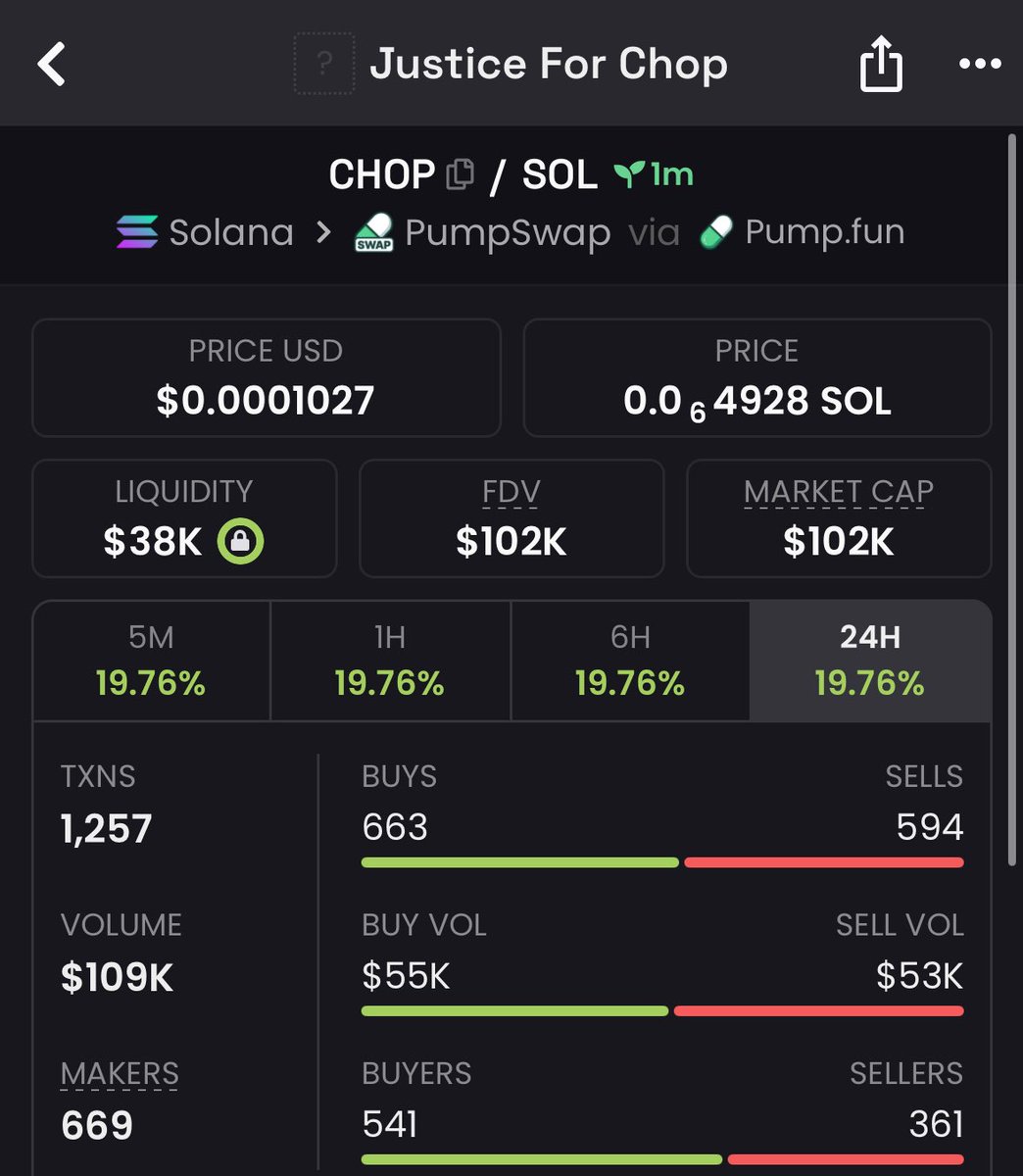The image size is (1023, 1176).
Task: Select the 1H timeframe tab
Action: click(390, 661)
